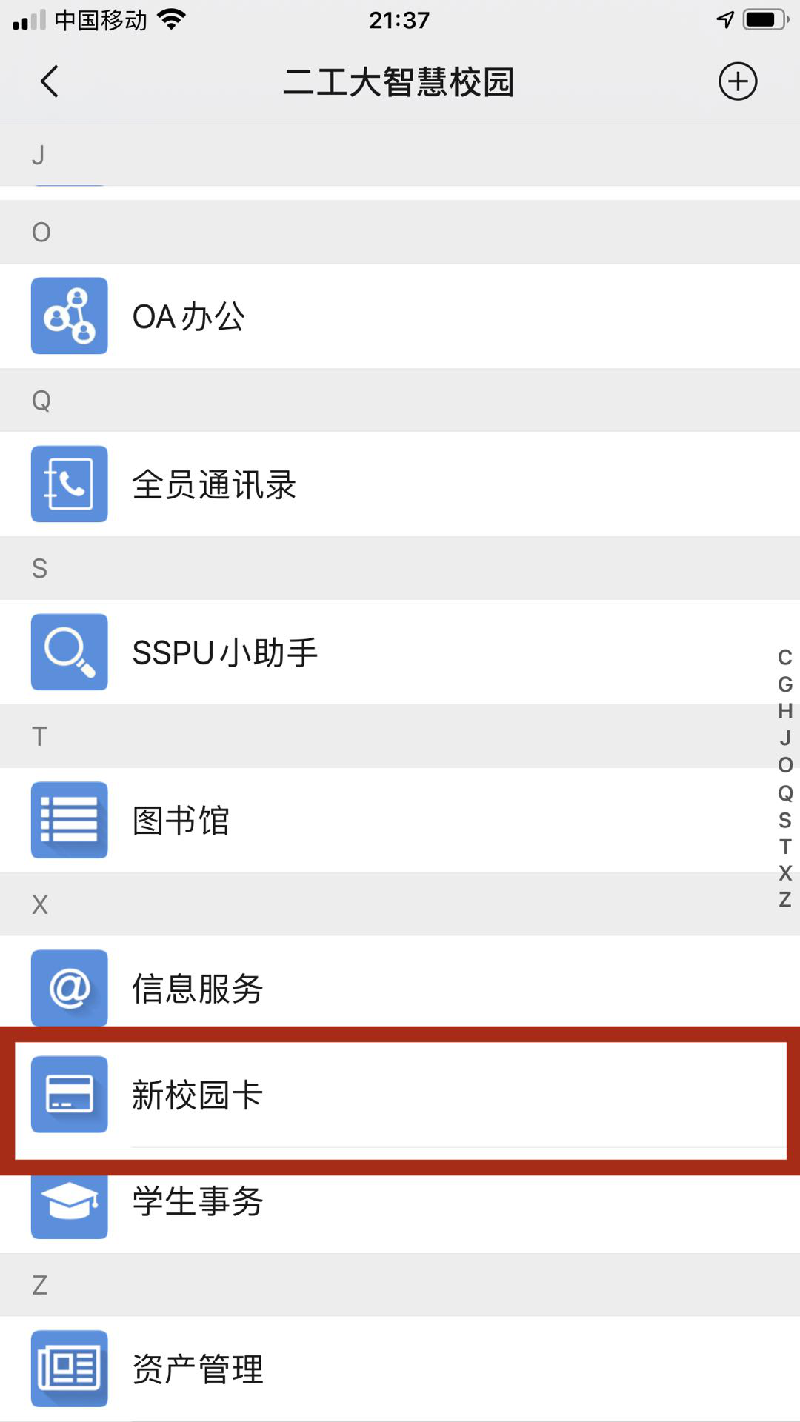Jump to letter Z in the index
Image resolution: width=800 pixels, height=1422 pixels.
click(x=785, y=900)
